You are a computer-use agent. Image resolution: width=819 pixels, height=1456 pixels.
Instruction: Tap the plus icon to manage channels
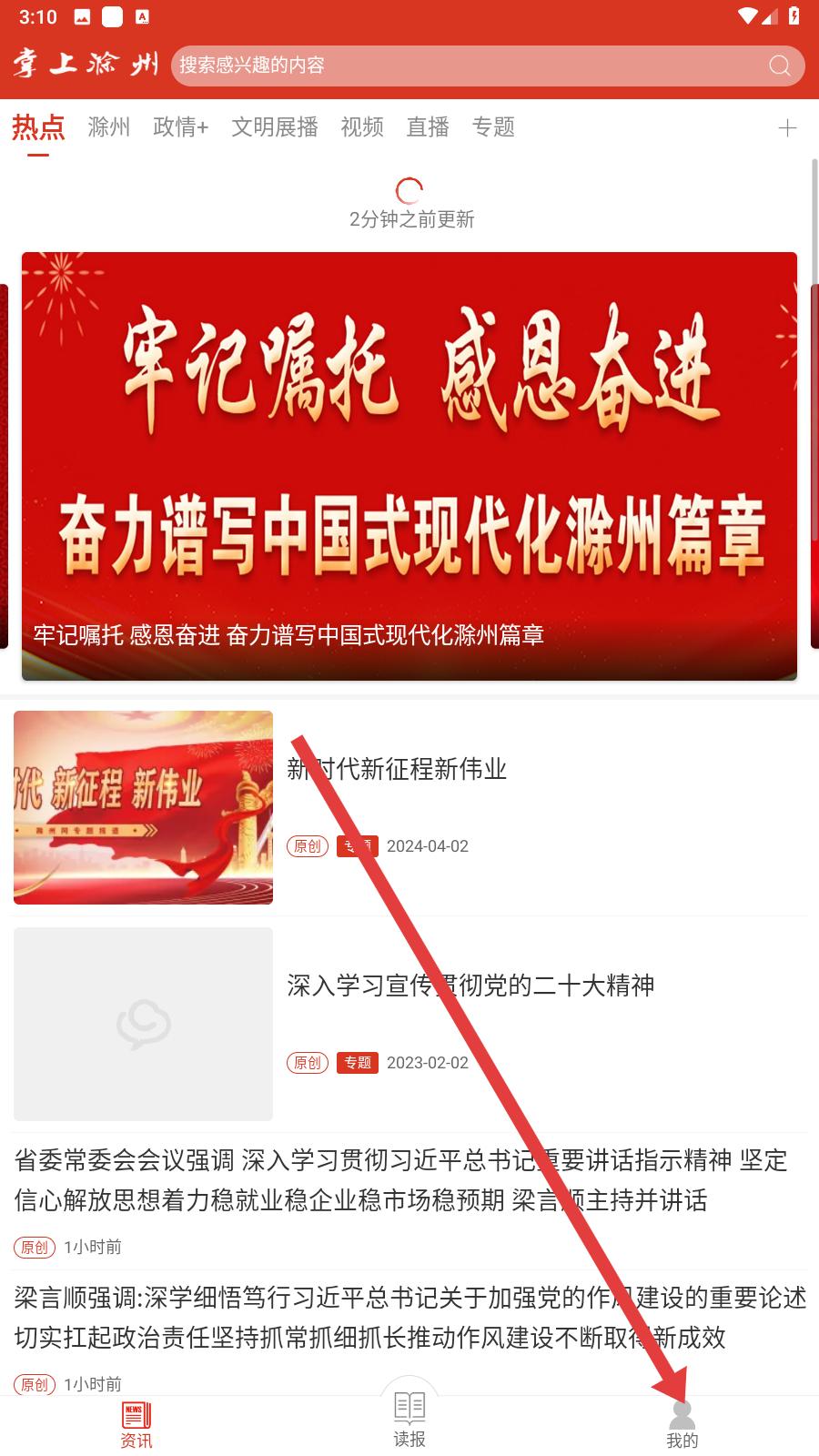pos(788,128)
